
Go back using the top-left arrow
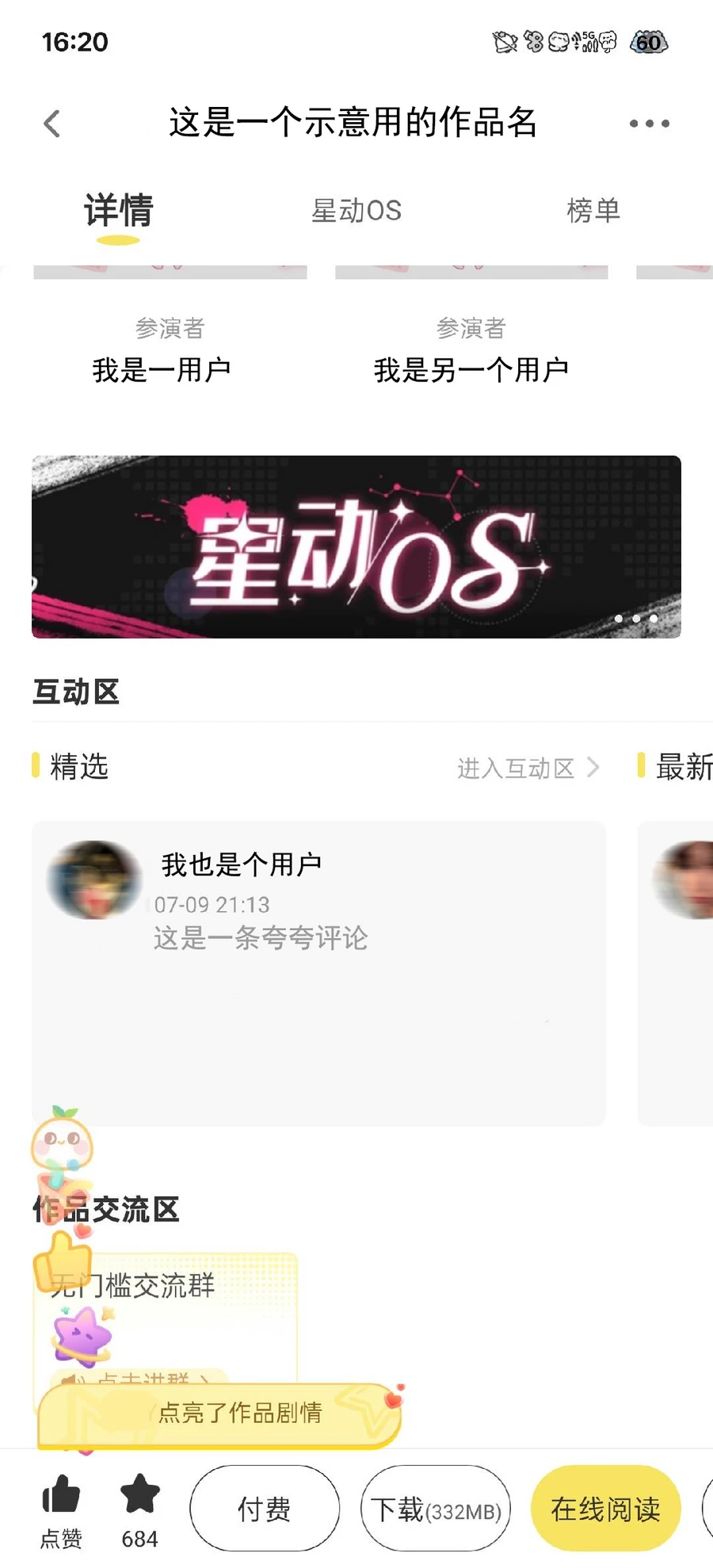coord(52,124)
